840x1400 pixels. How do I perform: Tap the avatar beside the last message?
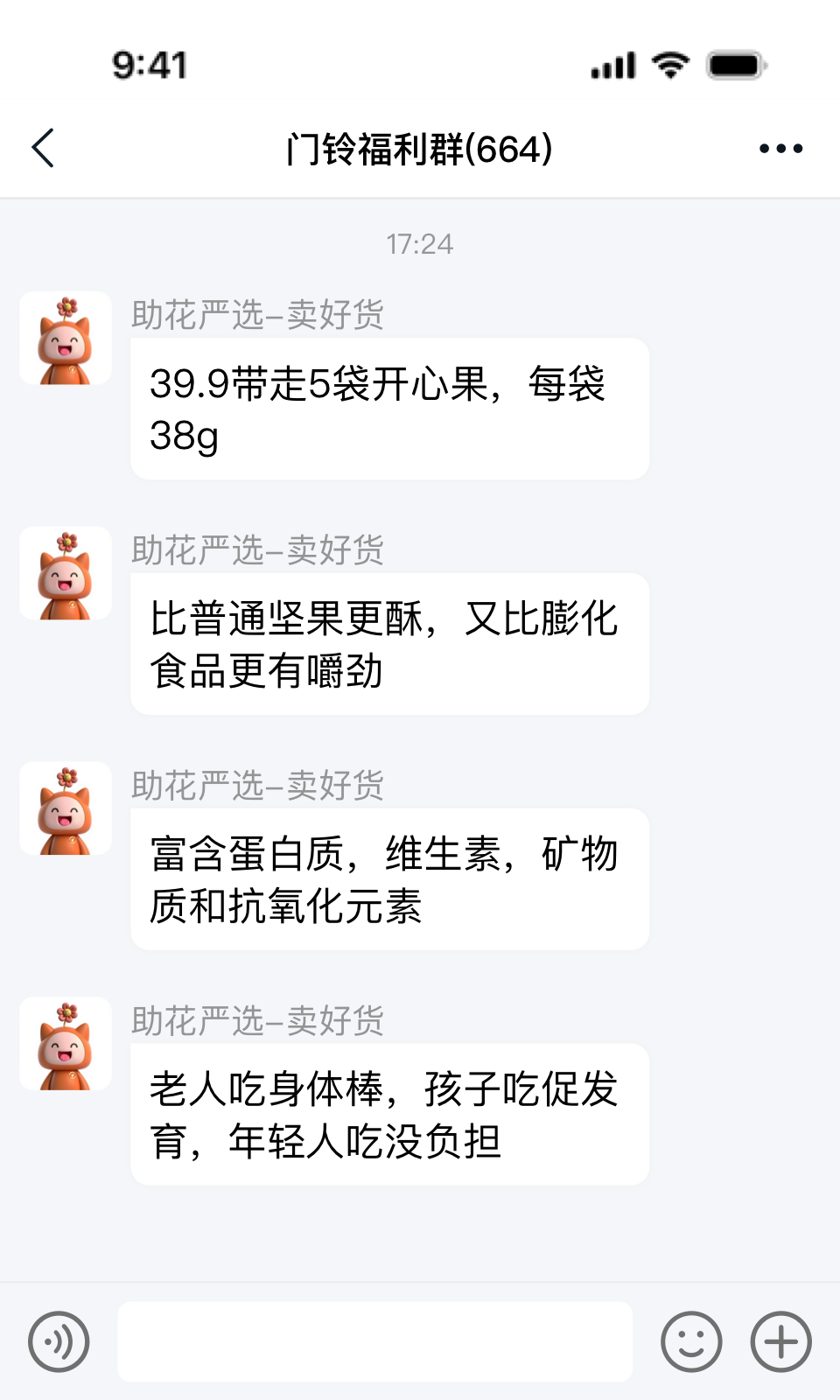point(65,1043)
